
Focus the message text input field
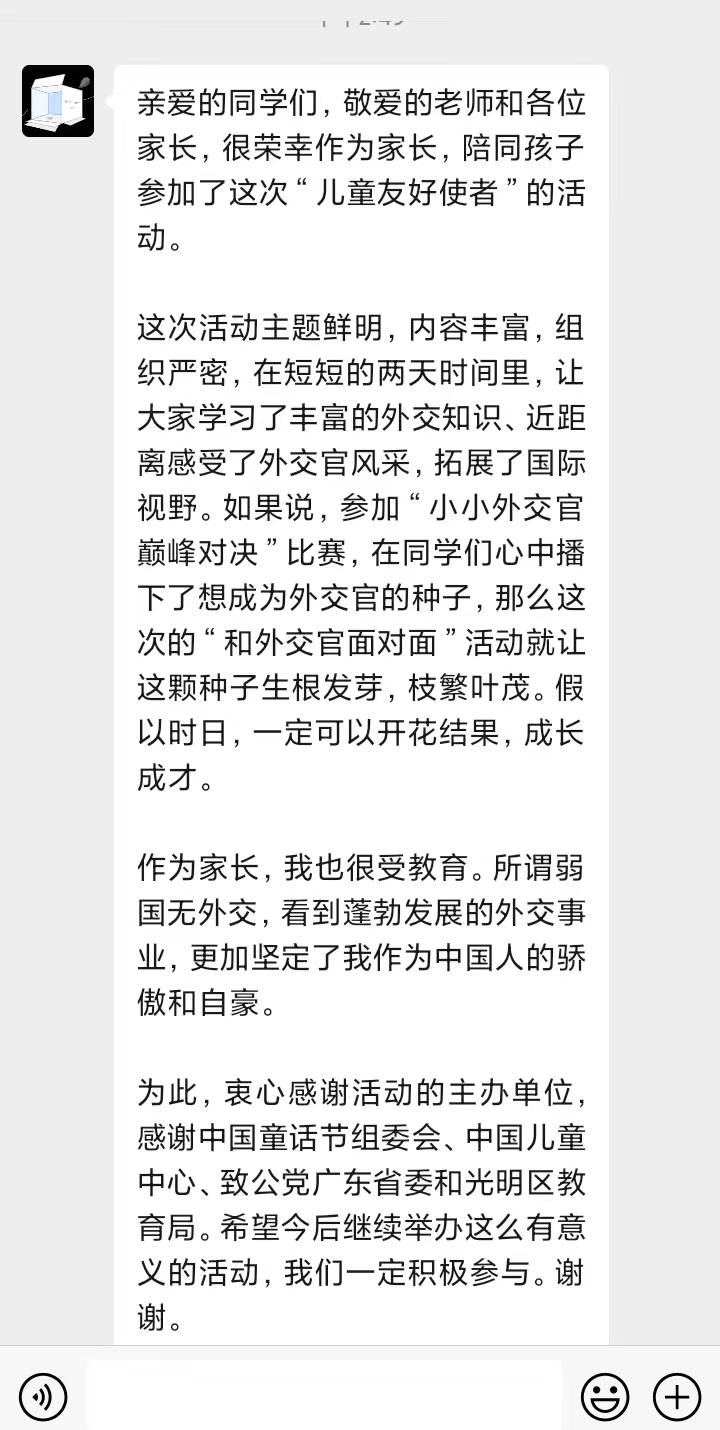pyautogui.click(x=324, y=1395)
